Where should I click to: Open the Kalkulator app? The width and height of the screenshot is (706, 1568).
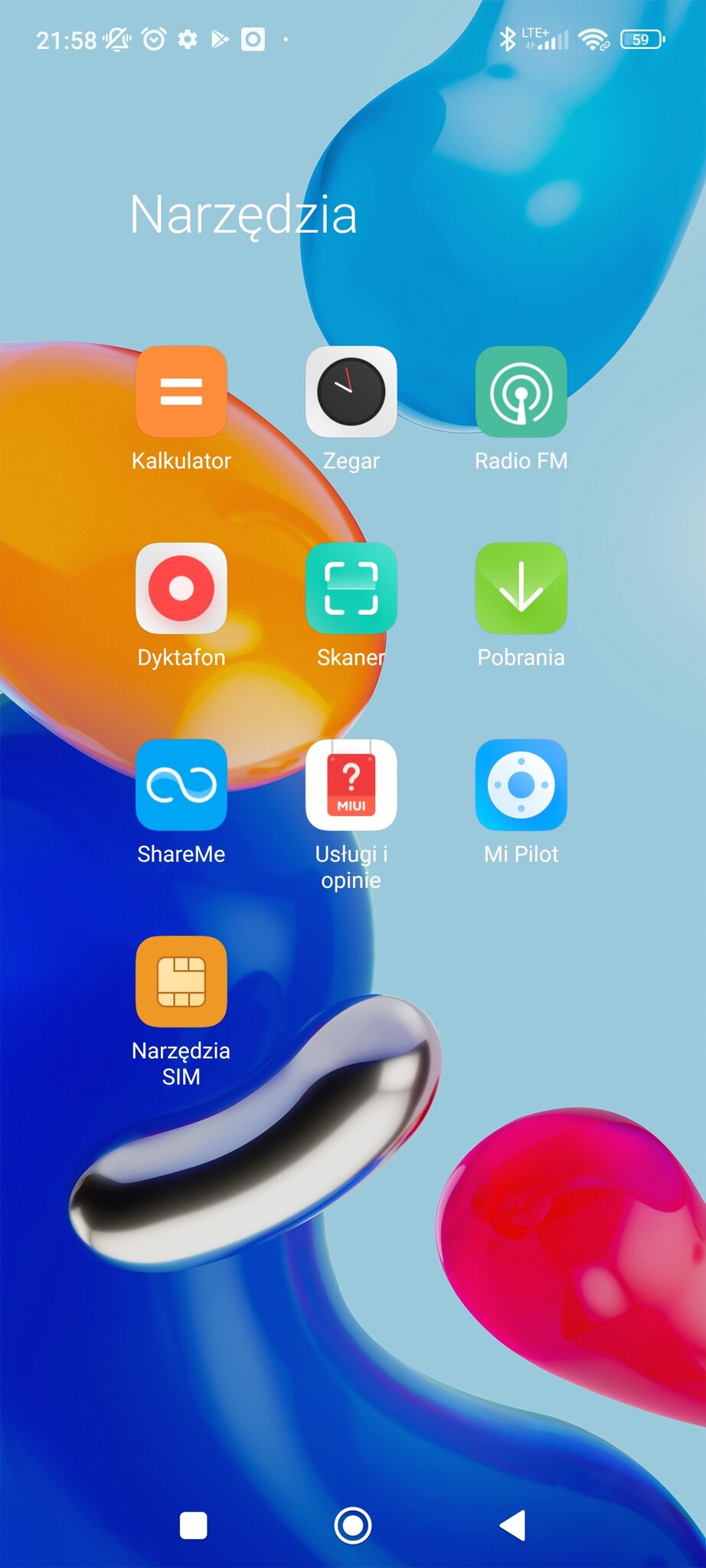(x=181, y=392)
